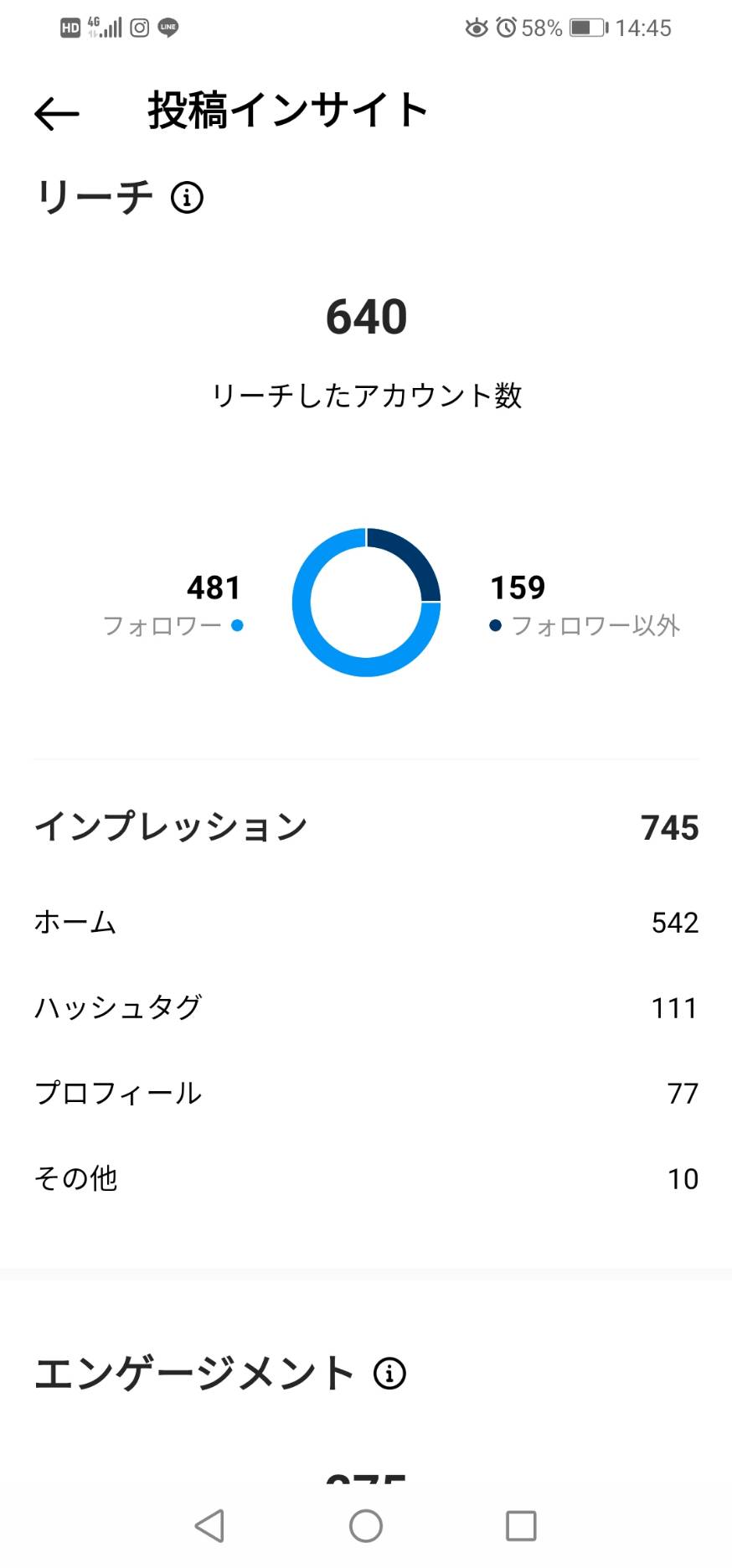Open recent apps from navigation bar
Viewport: 732px width, 1568px height.
(x=521, y=1525)
